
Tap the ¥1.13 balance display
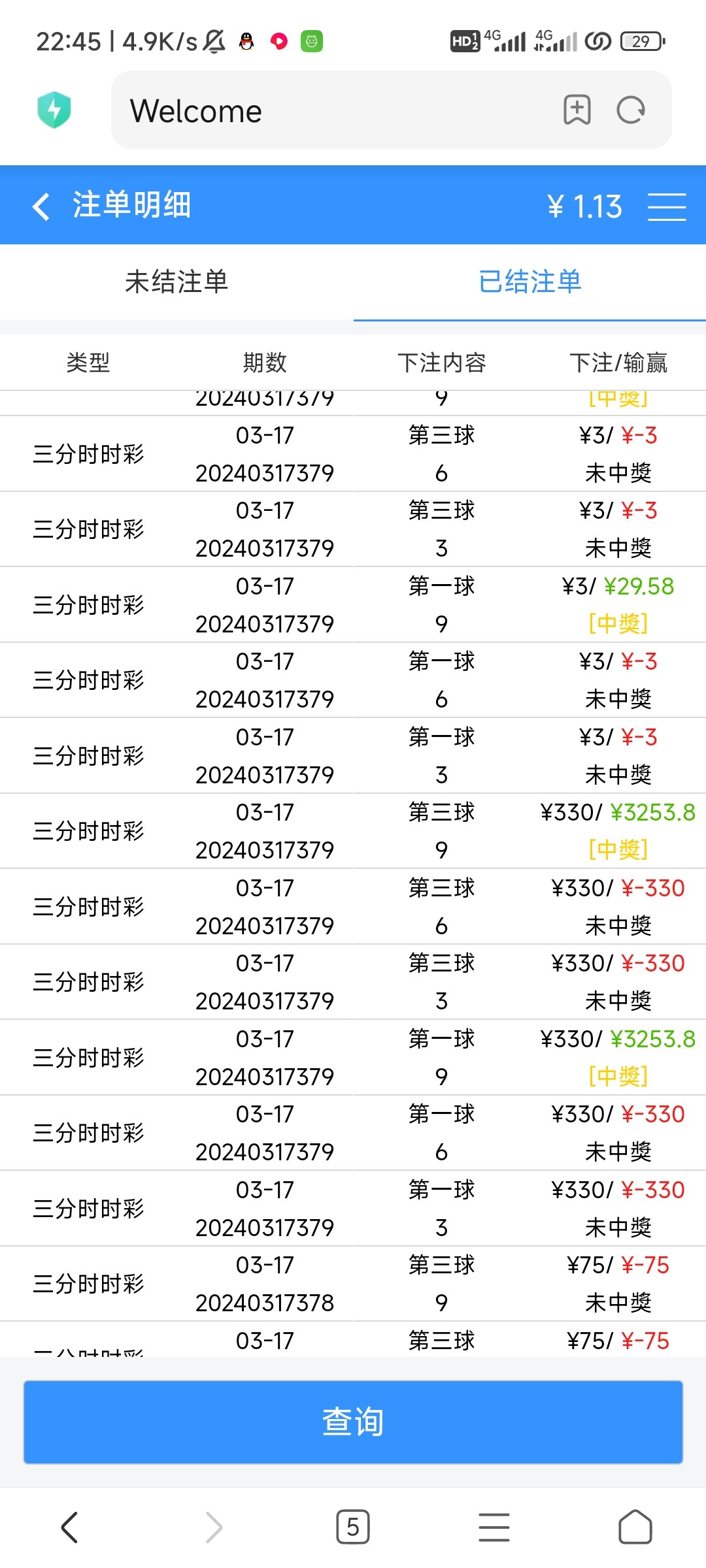[x=584, y=206]
